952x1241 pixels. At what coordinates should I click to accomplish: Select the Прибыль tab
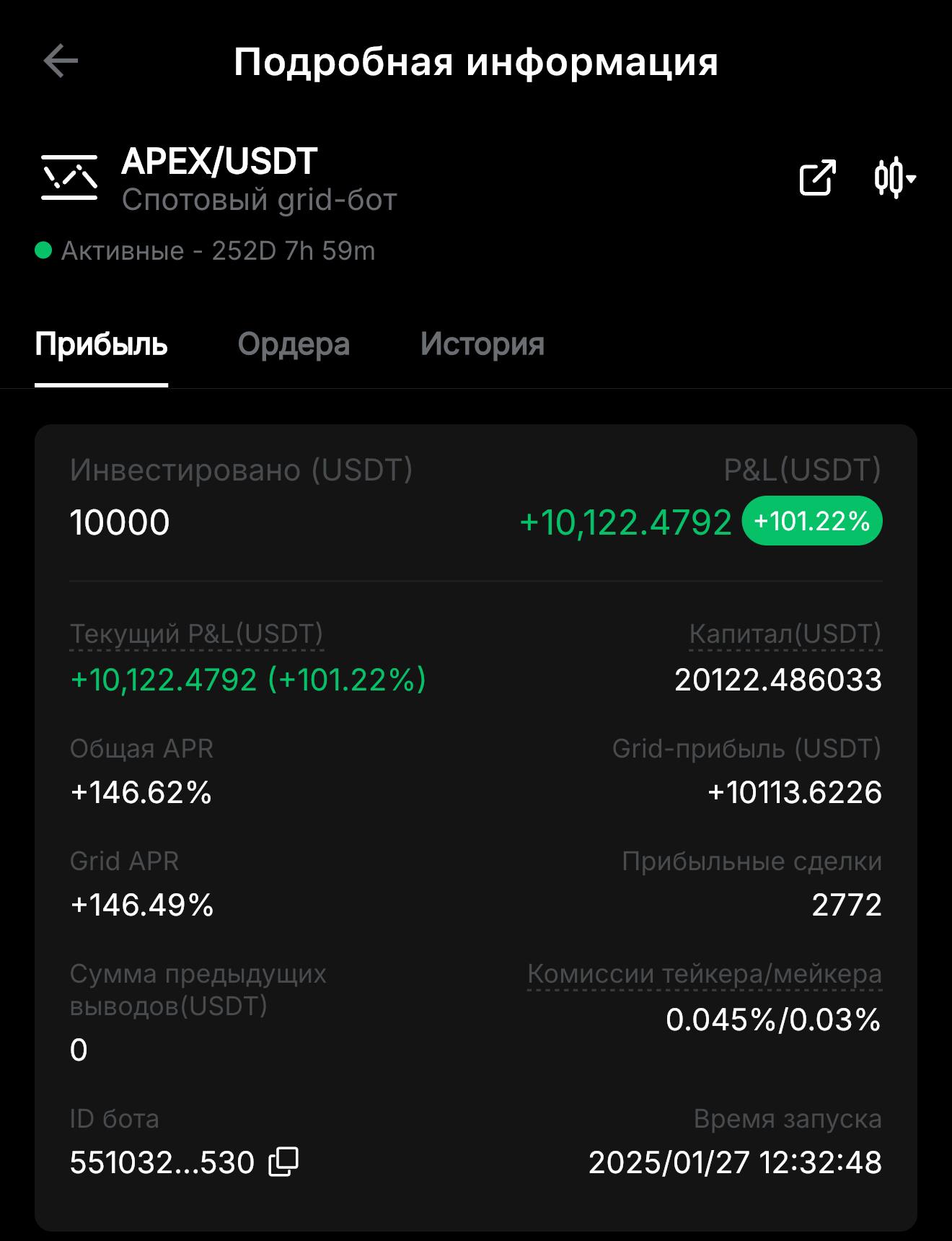(101, 344)
